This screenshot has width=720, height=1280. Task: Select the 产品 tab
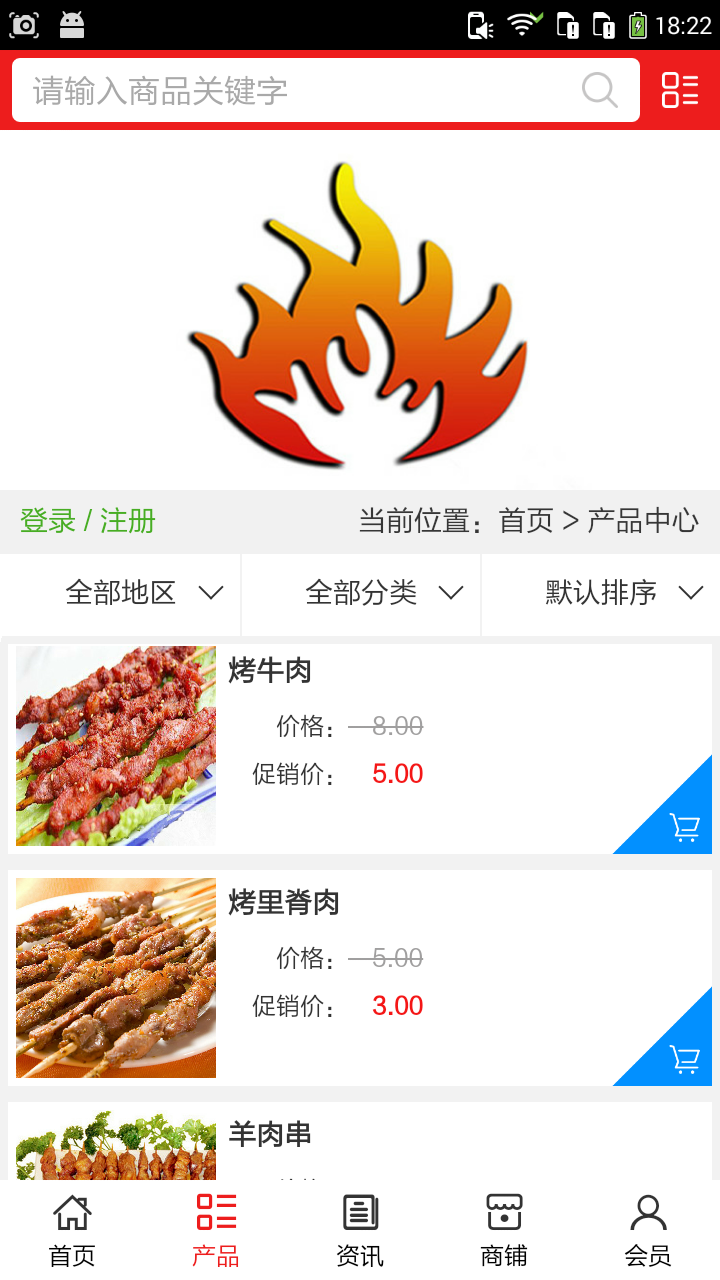[x=216, y=1230]
